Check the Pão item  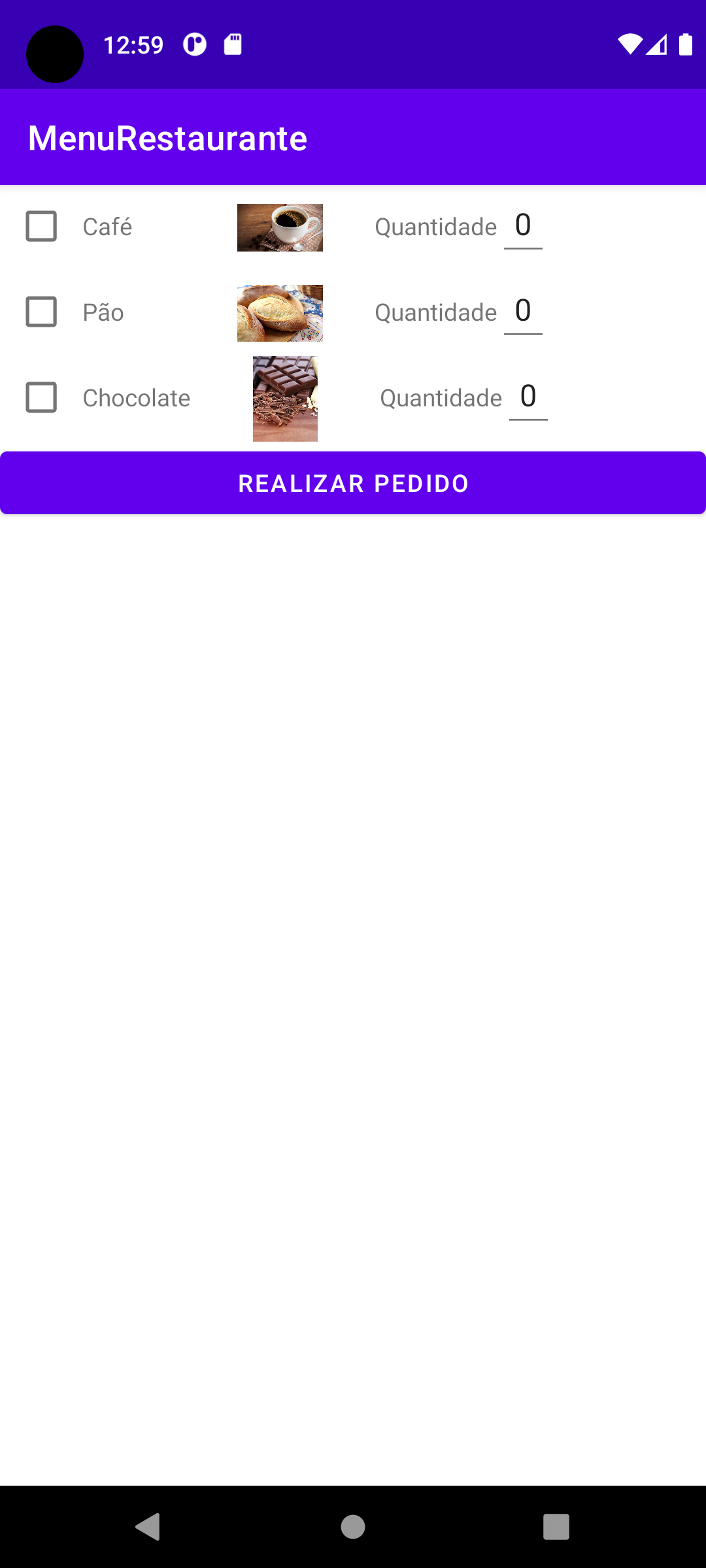pyautogui.click(x=41, y=312)
